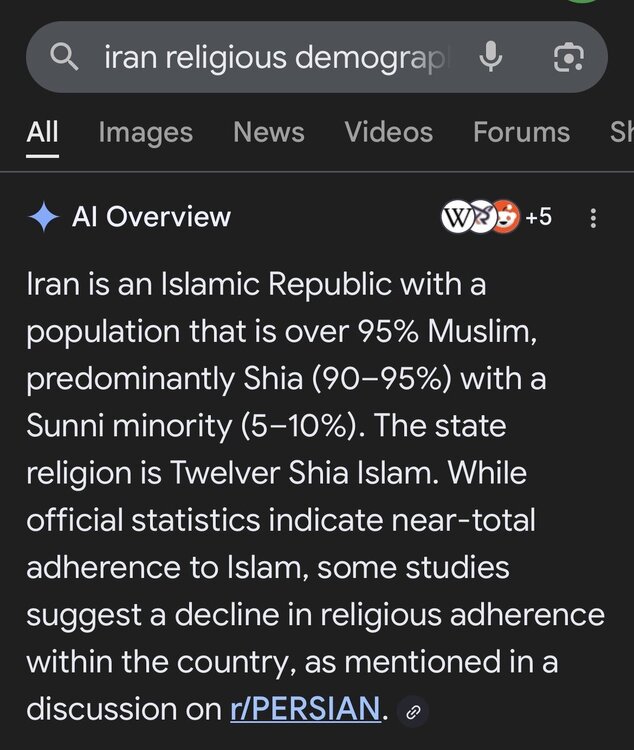Open the r/PERSIAN link
Viewport: 634px width, 750px height.
(304, 709)
